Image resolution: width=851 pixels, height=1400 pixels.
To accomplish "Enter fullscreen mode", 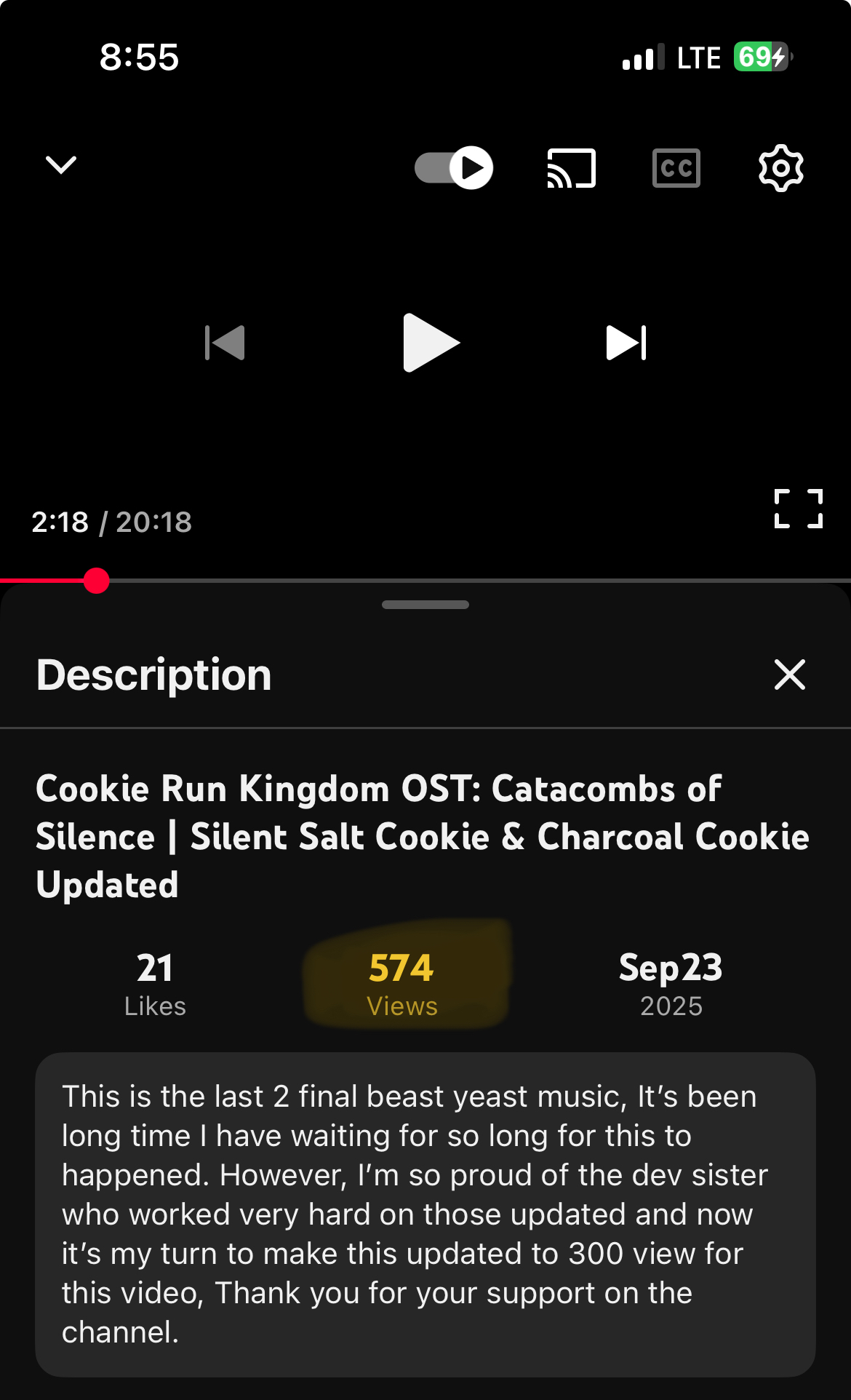I will 798,509.
